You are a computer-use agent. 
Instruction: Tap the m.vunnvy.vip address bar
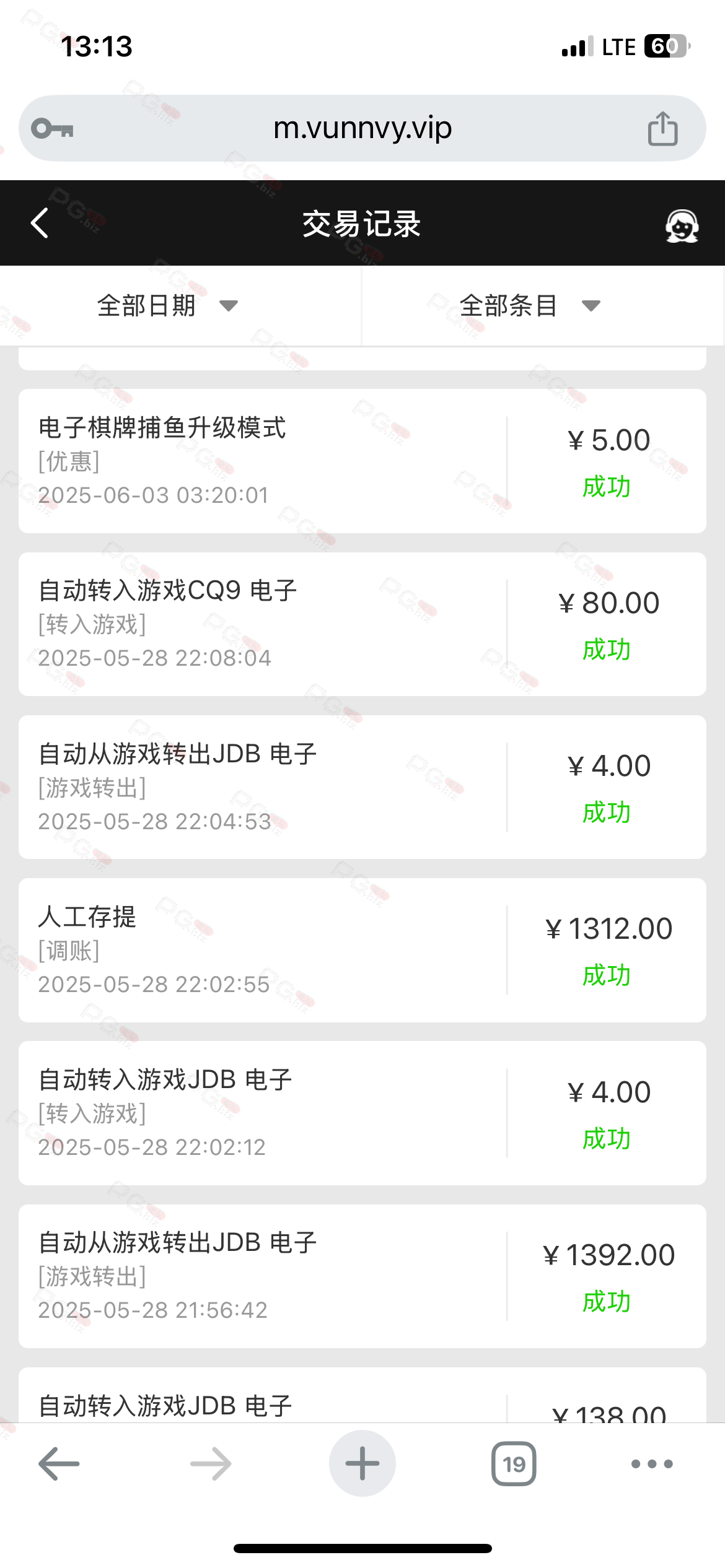pyautogui.click(x=362, y=128)
